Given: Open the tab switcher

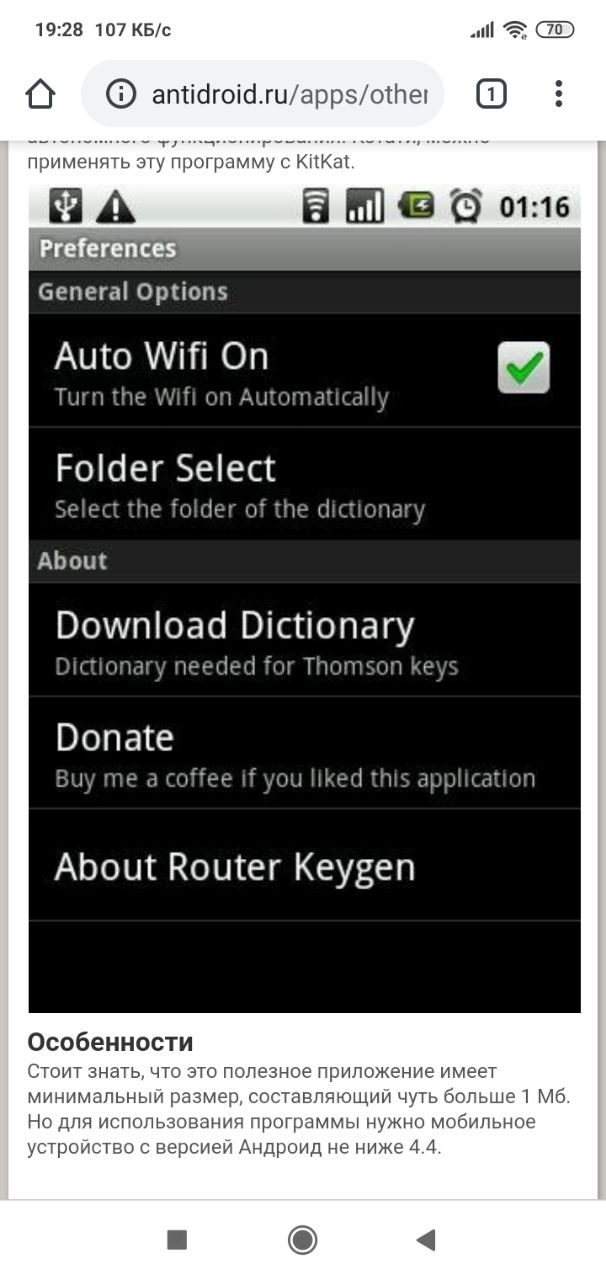Looking at the screenshot, I should pyautogui.click(x=490, y=94).
